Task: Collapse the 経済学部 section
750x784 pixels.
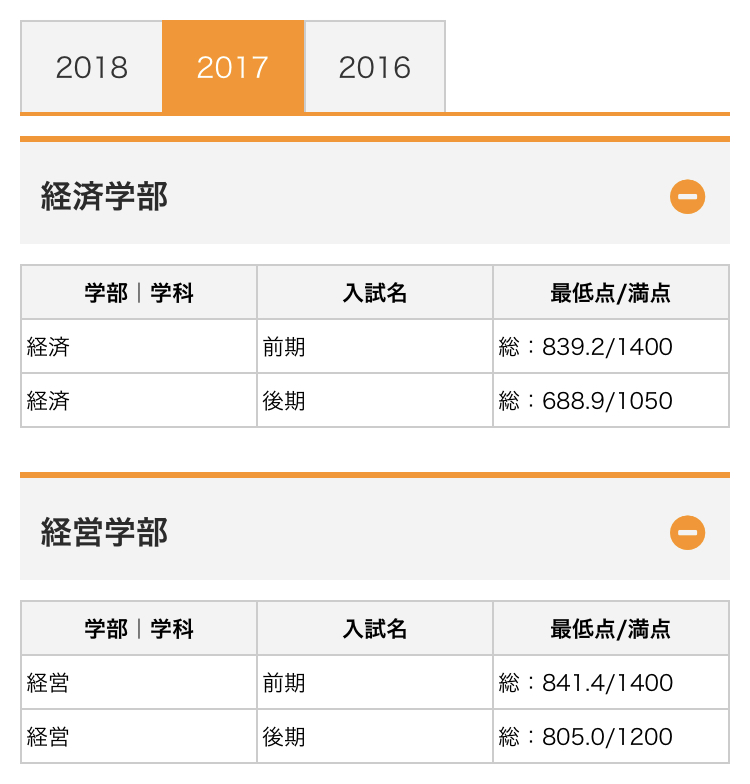Action: click(687, 196)
